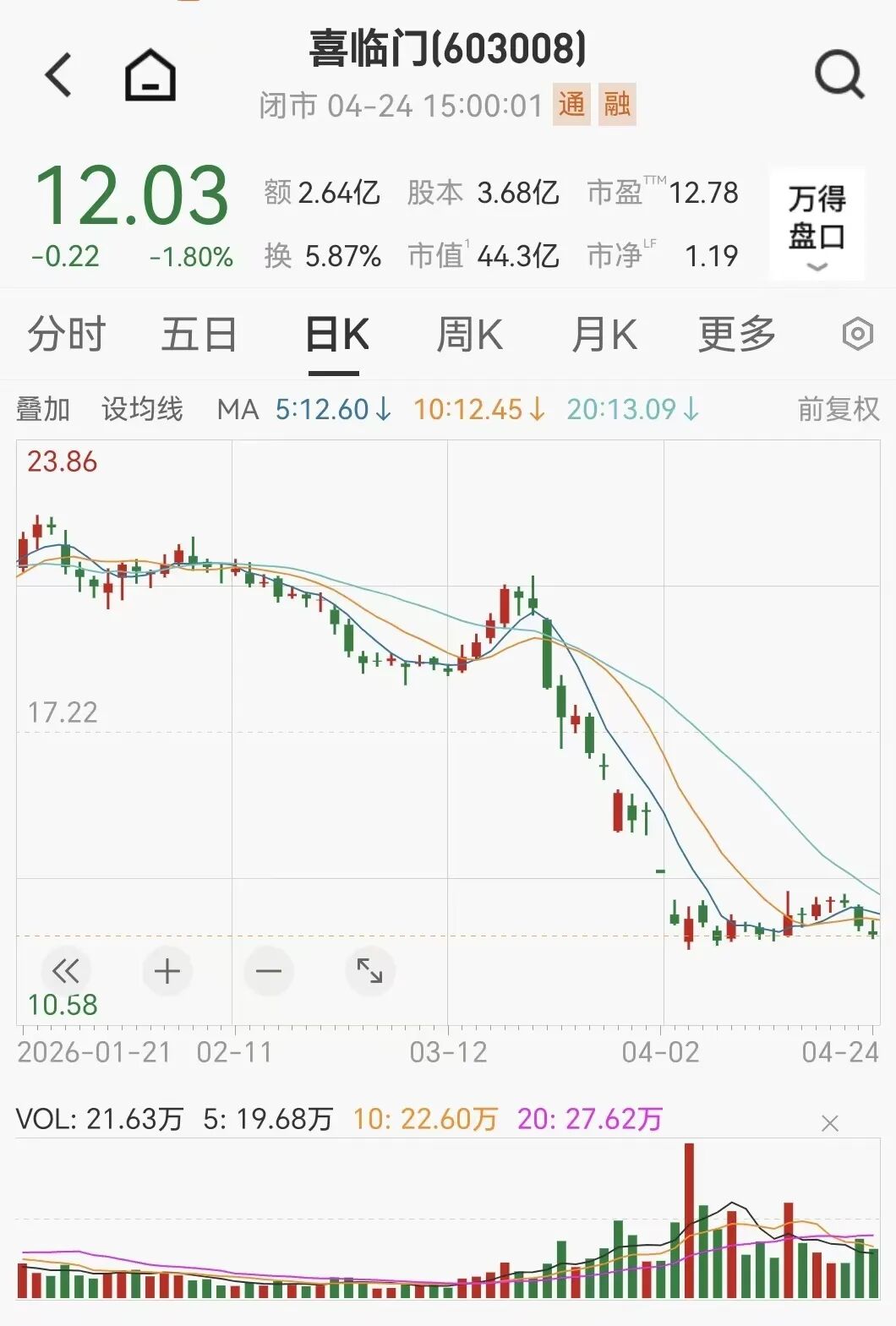896x1326 pixels.
Task: Toggle the MA5 12.60 moving average
Action: [x=330, y=409]
